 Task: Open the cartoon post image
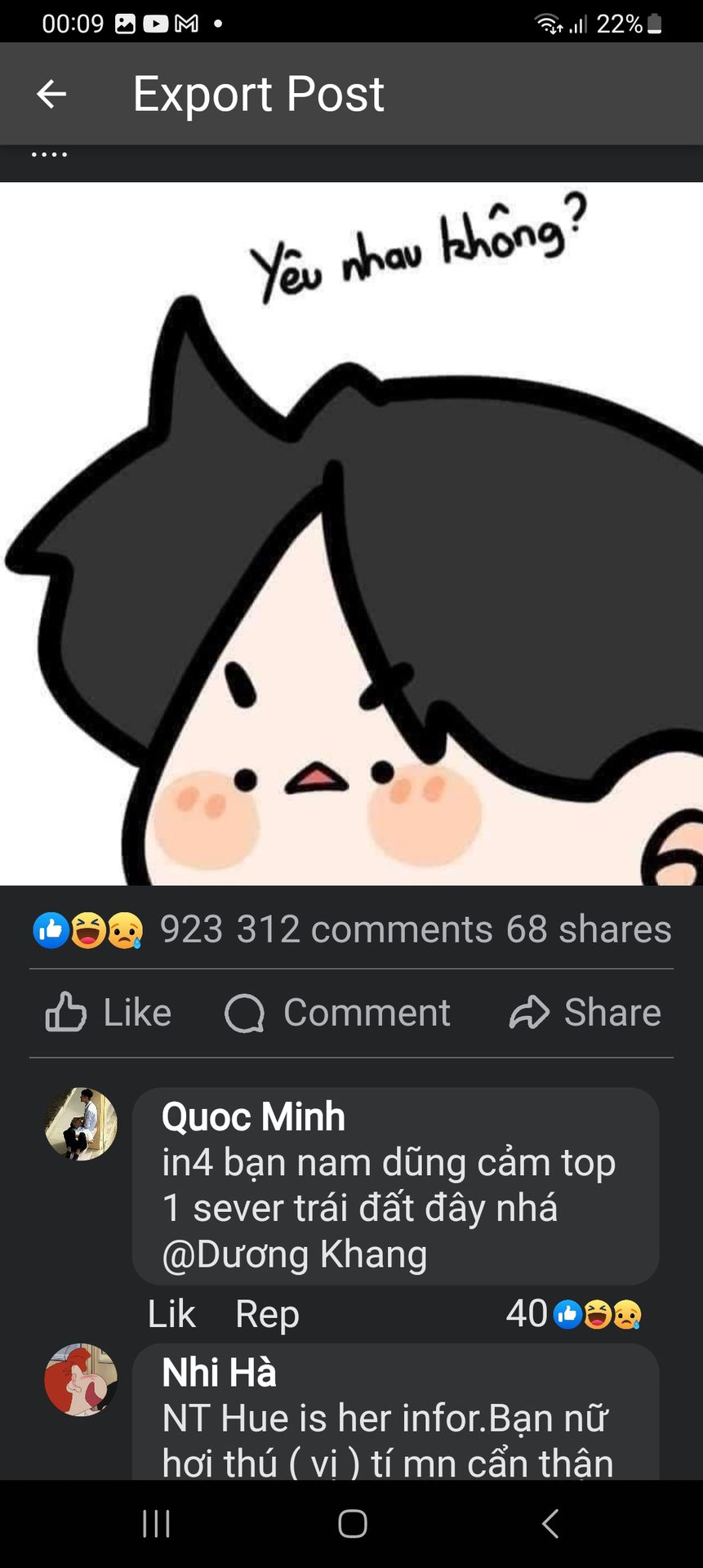point(351,534)
